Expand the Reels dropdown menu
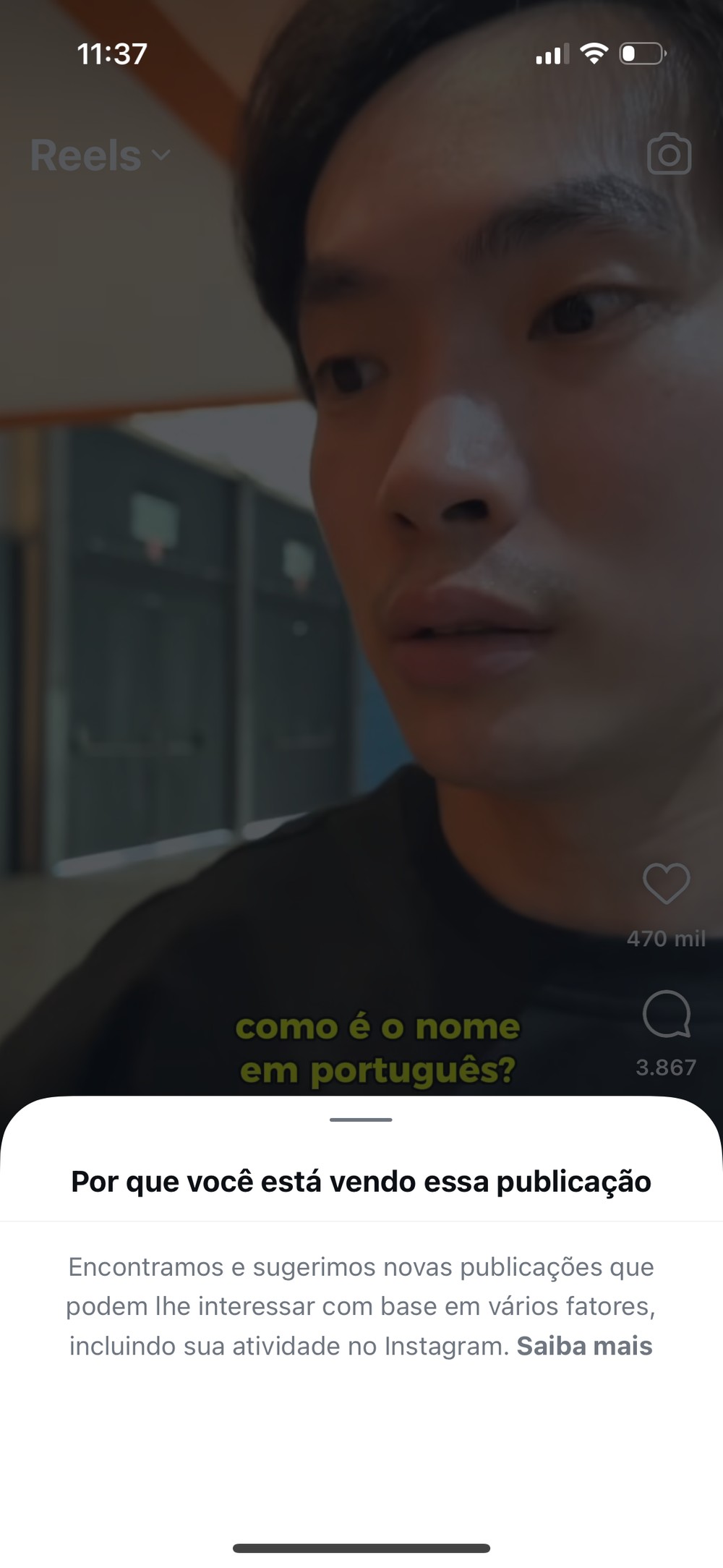The image size is (723, 1568). [100, 155]
